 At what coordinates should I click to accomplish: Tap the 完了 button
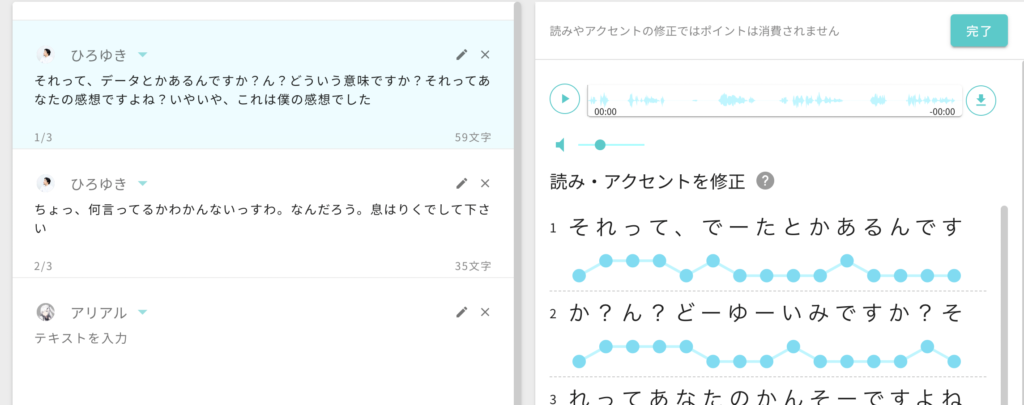(978, 32)
